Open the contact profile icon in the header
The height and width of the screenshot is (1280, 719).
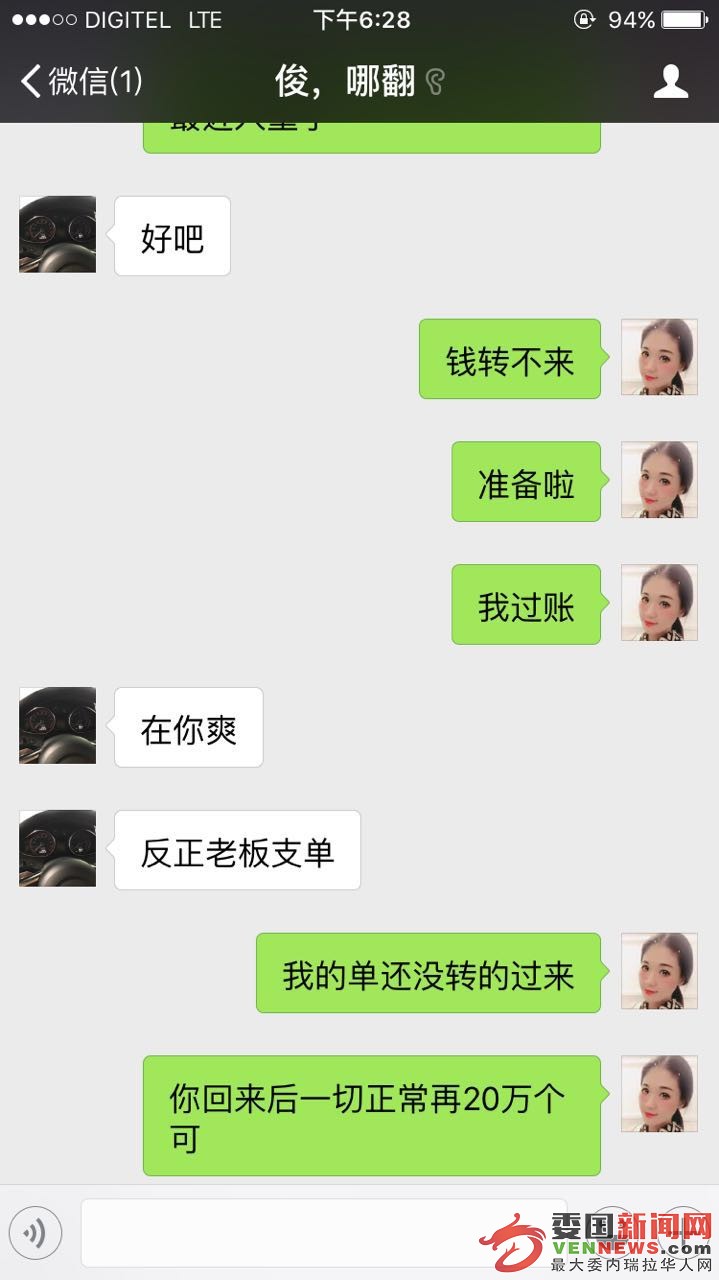pyautogui.click(x=671, y=82)
